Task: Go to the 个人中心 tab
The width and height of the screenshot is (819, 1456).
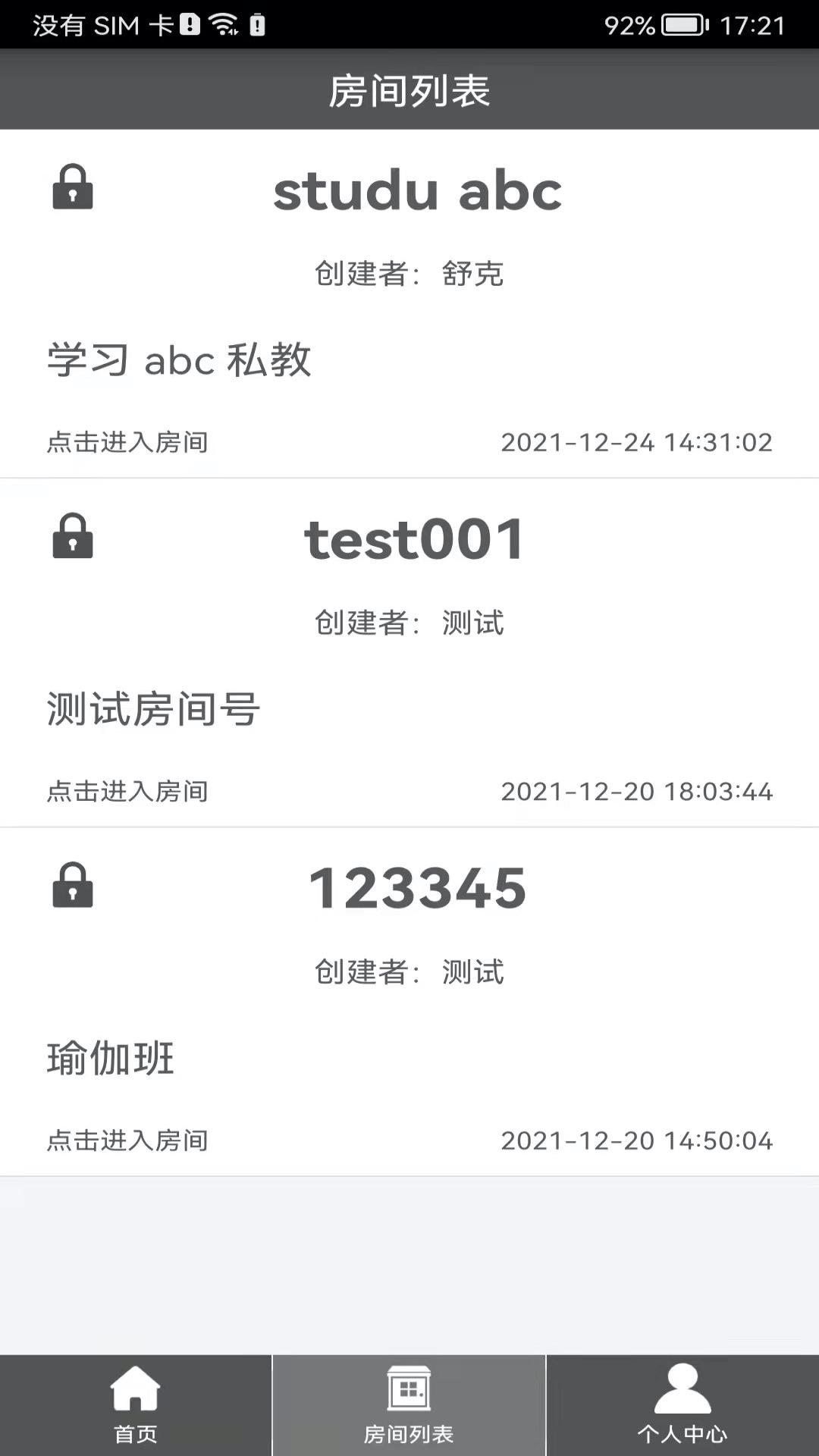Action: click(682, 1404)
